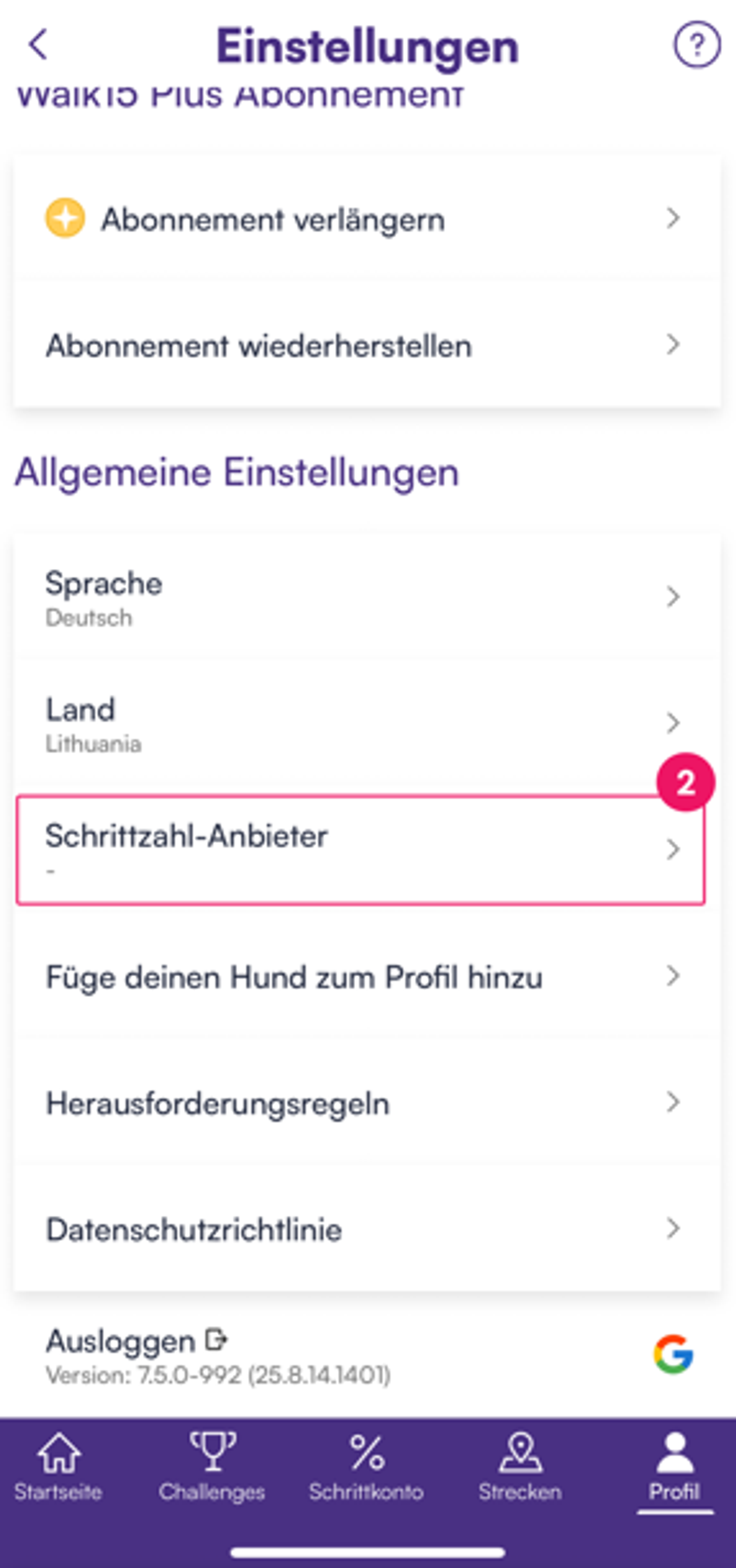Open Abonnement verlängern
The image size is (736, 1568).
point(366,219)
